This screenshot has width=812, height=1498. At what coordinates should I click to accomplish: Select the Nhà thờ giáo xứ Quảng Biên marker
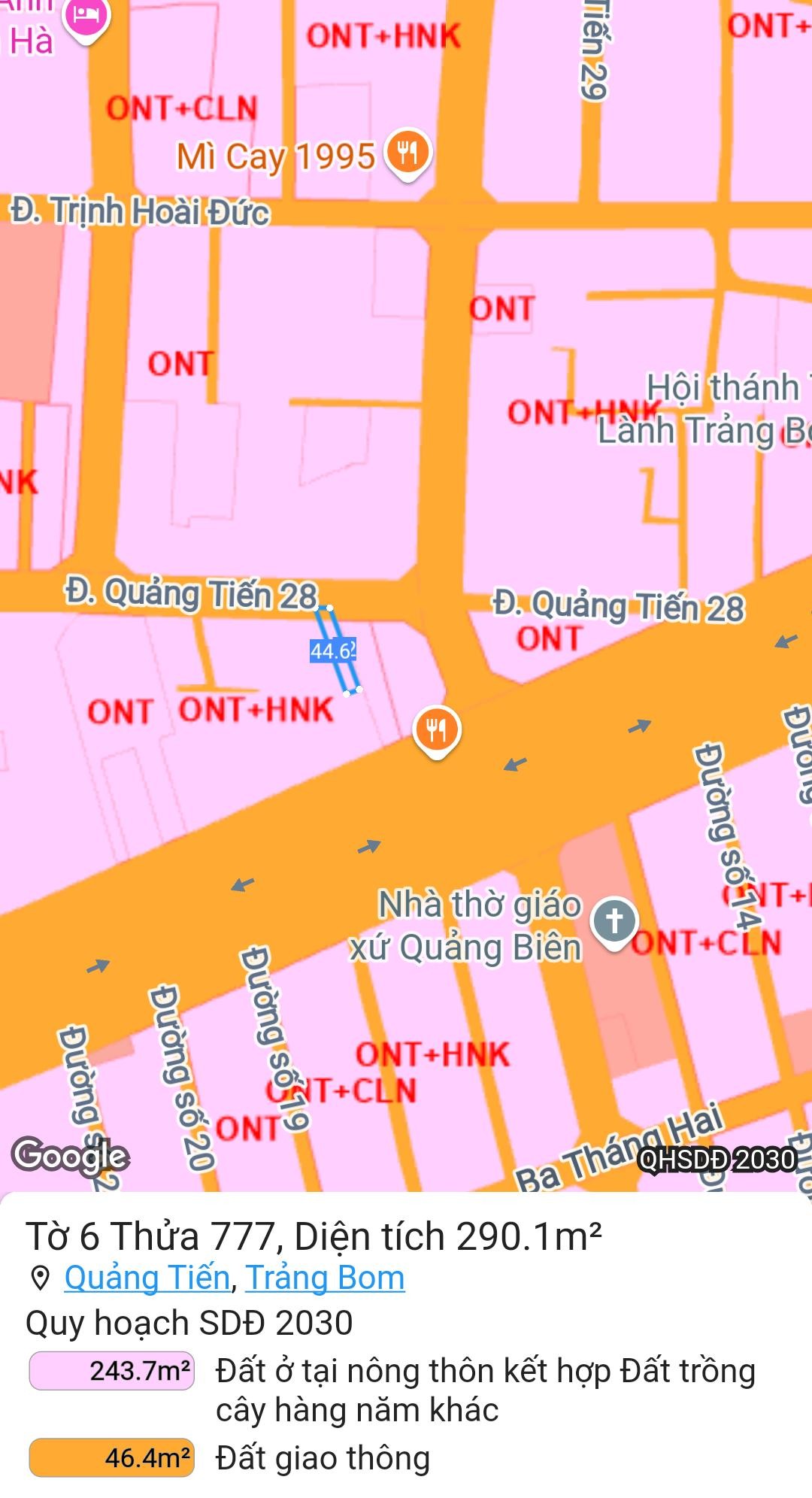pos(614,920)
